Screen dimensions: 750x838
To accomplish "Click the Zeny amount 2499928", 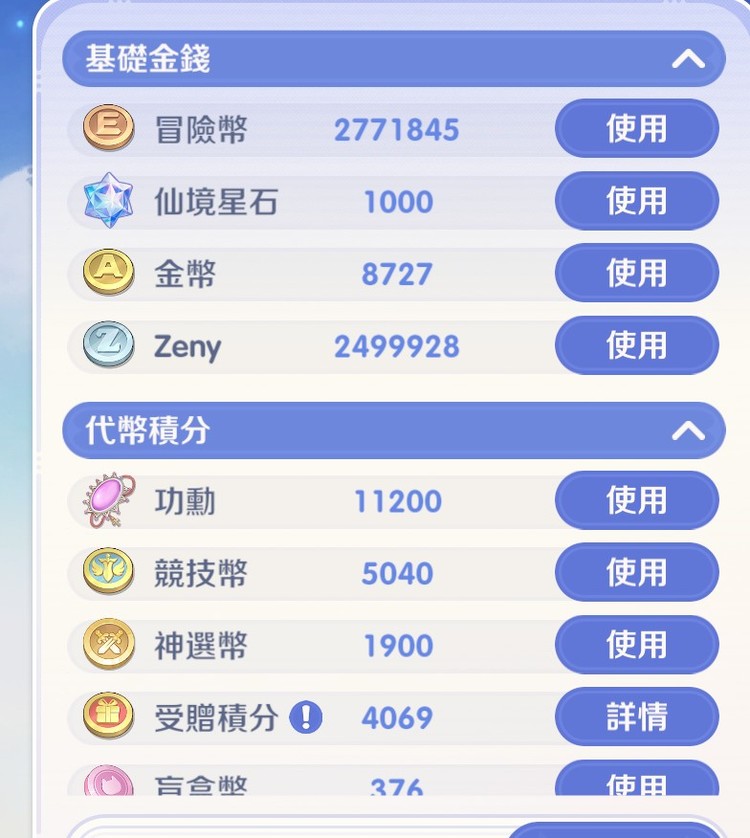I will tap(397, 346).
